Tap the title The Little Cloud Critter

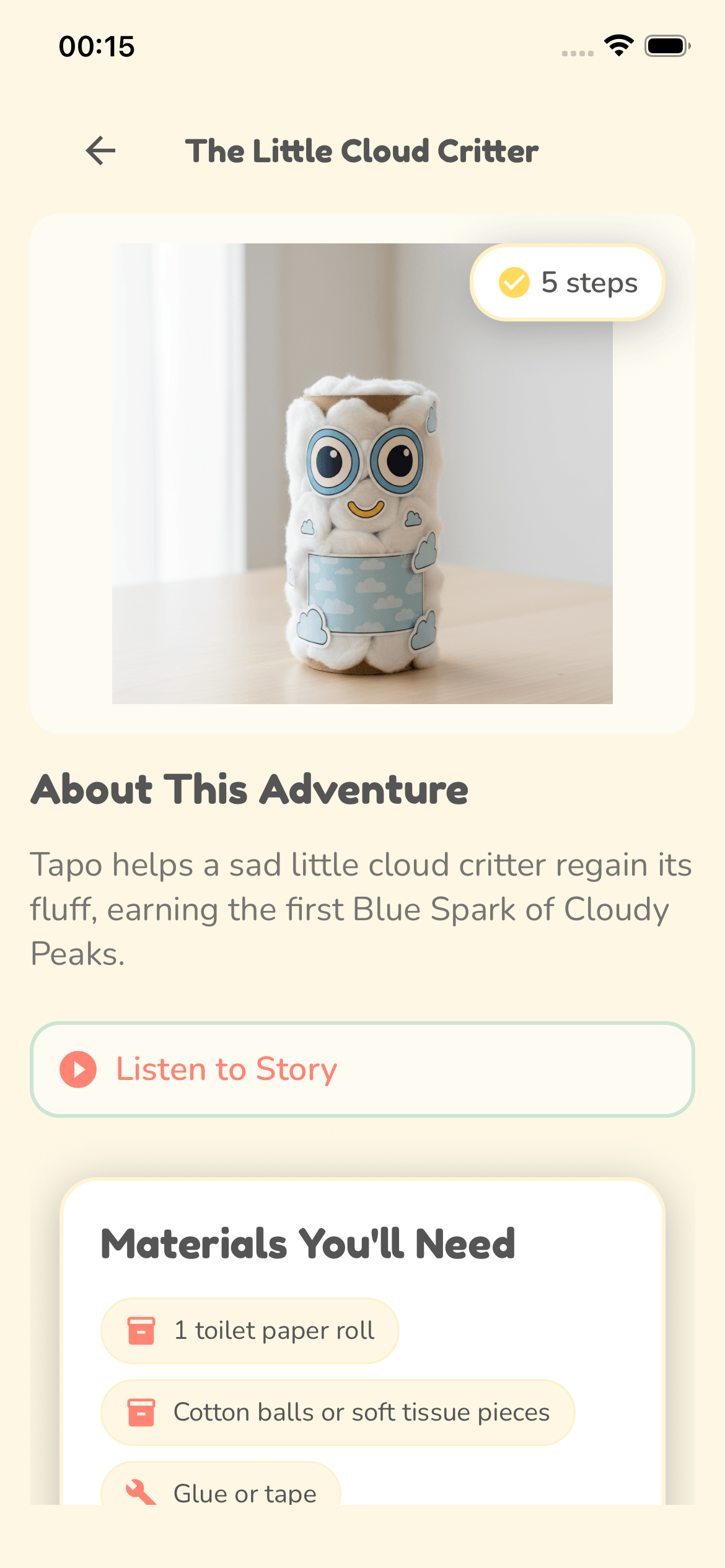pos(362,150)
